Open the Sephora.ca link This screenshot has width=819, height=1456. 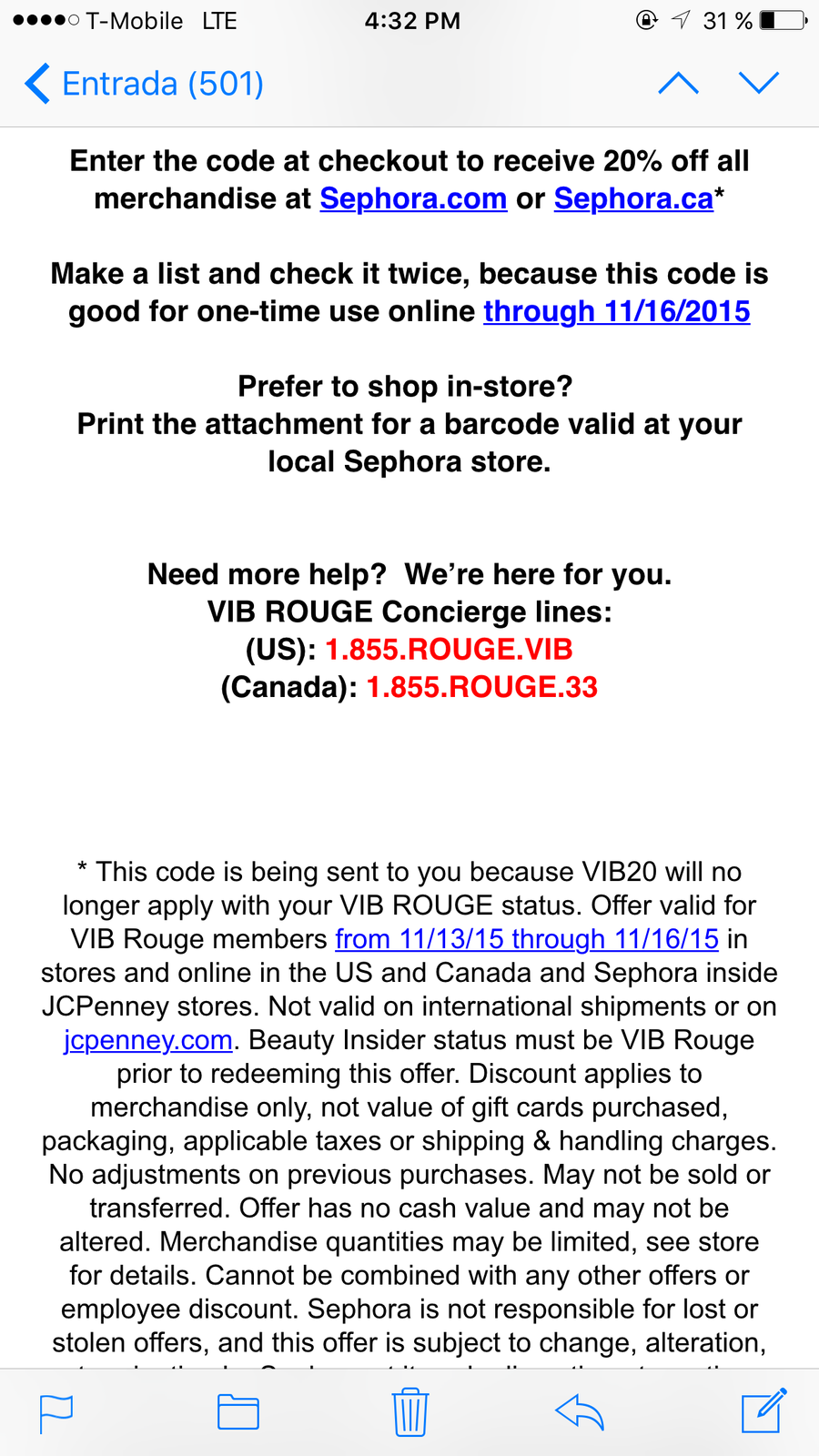[x=633, y=198]
